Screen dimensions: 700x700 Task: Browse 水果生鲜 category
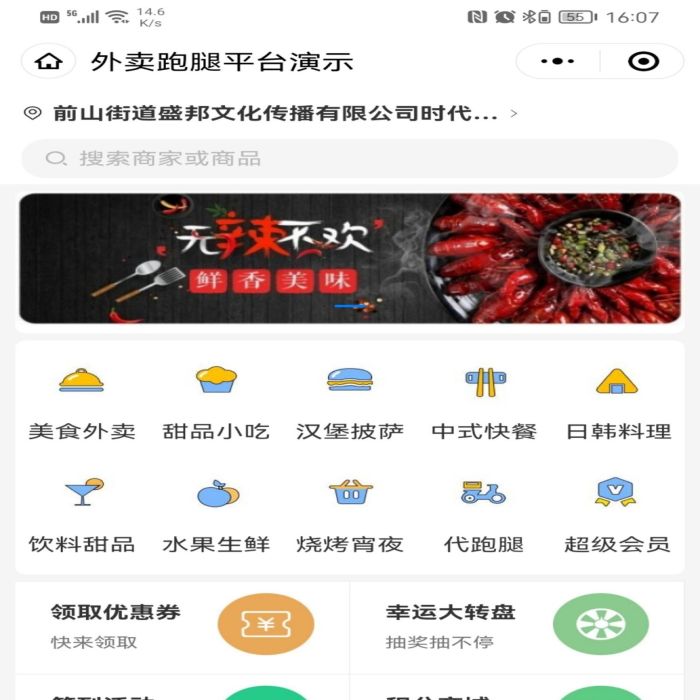pos(216,516)
